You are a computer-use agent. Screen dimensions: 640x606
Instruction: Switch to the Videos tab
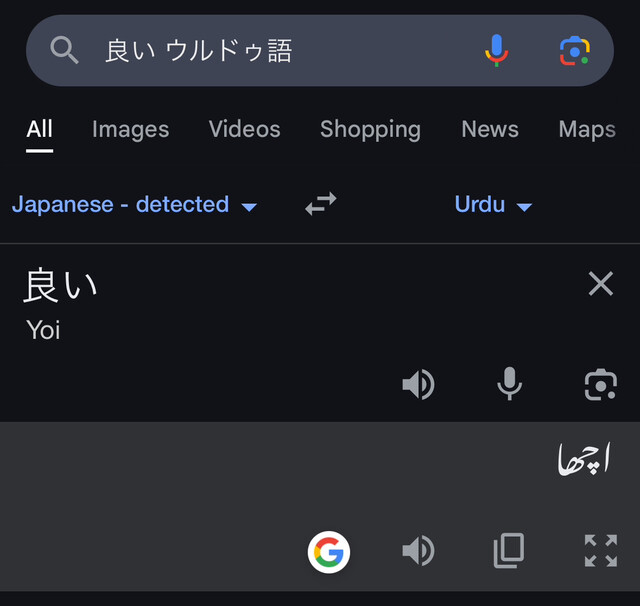(x=244, y=129)
